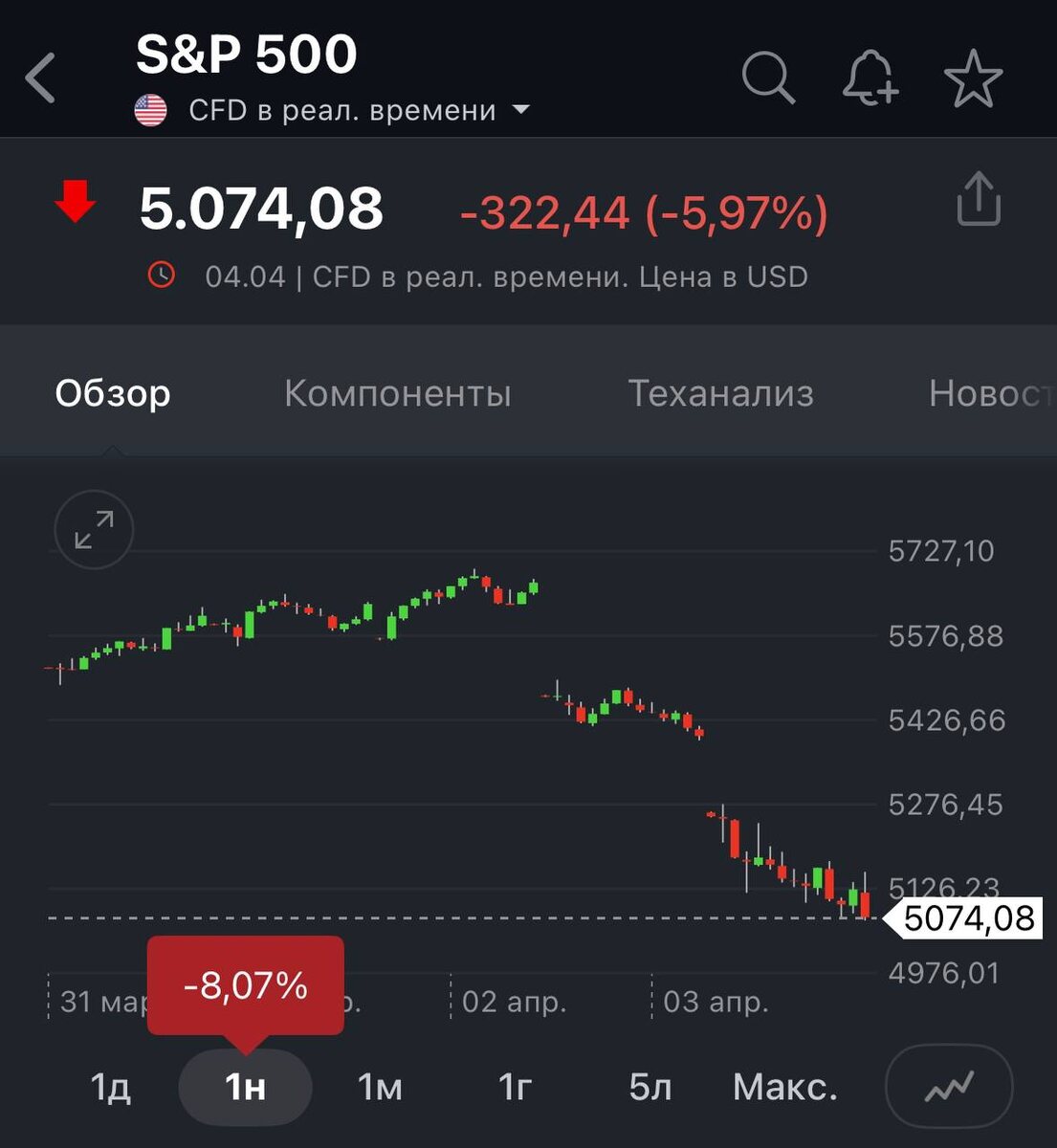
Task: Go back using the arrow icon
Action: coord(40,77)
